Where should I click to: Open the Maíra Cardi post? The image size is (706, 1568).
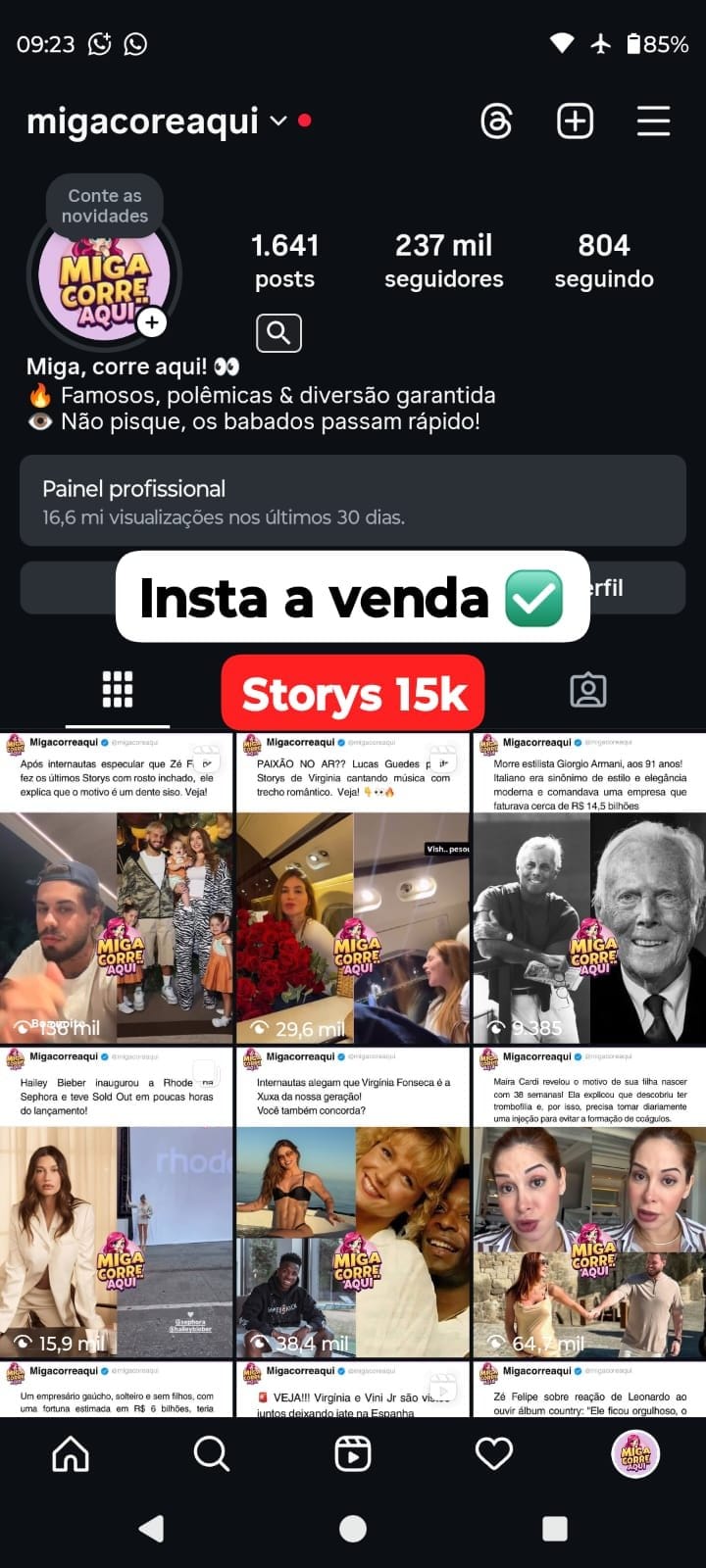coord(589,1202)
